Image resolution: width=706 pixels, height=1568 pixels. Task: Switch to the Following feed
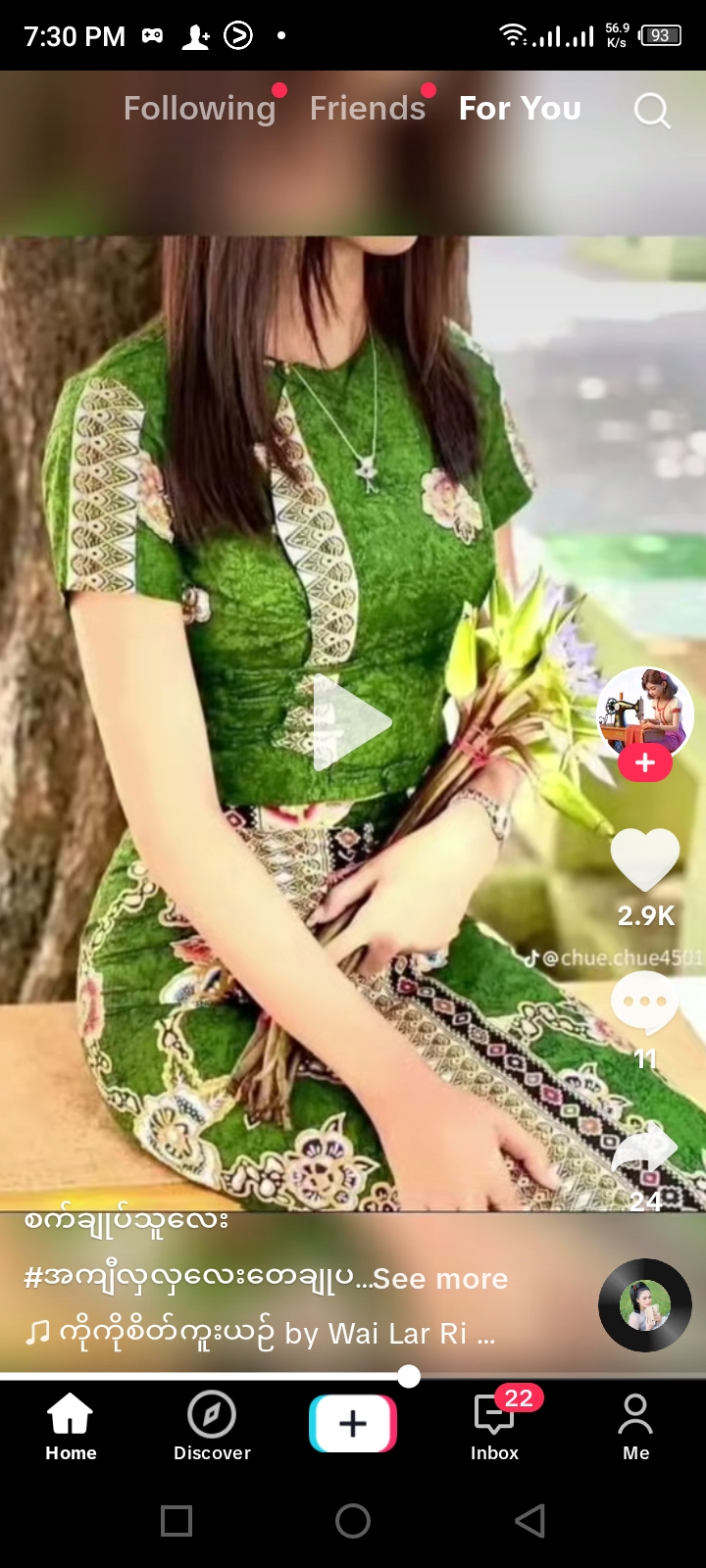(x=199, y=109)
